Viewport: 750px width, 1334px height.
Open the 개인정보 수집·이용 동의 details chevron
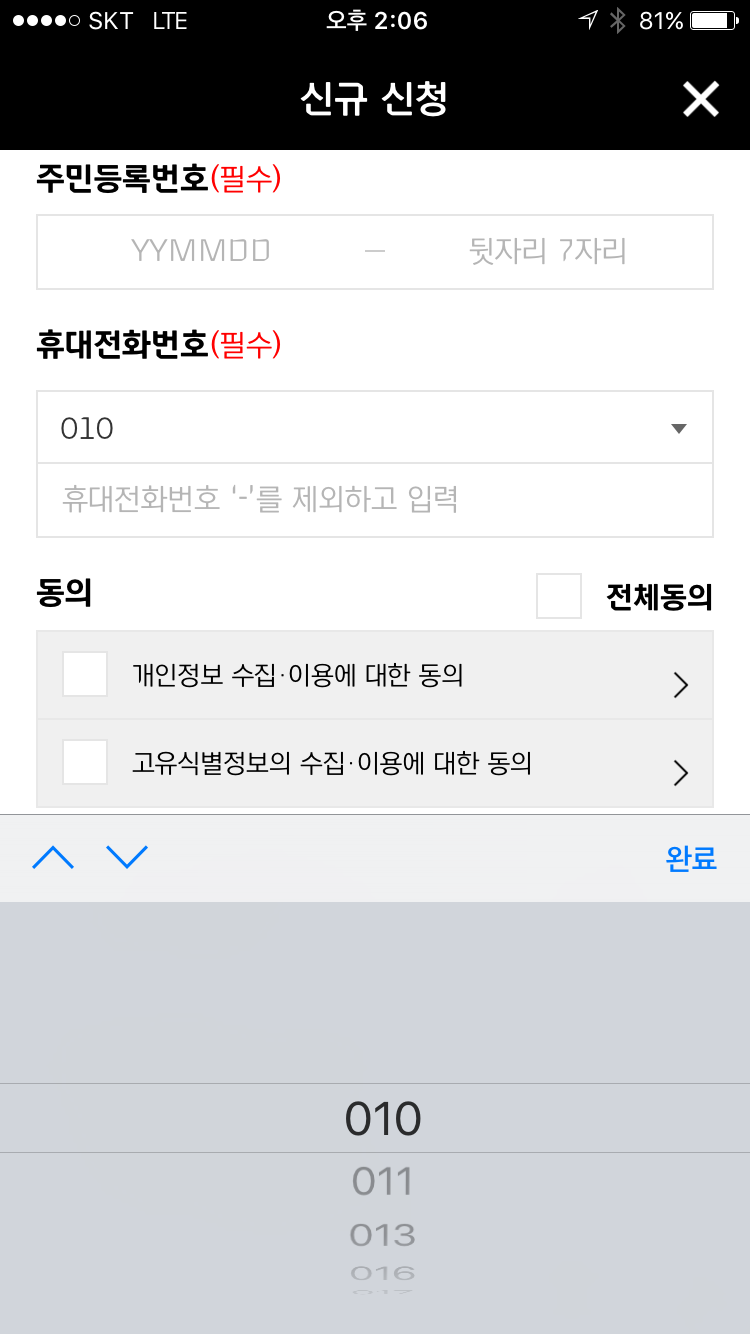[x=681, y=684]
